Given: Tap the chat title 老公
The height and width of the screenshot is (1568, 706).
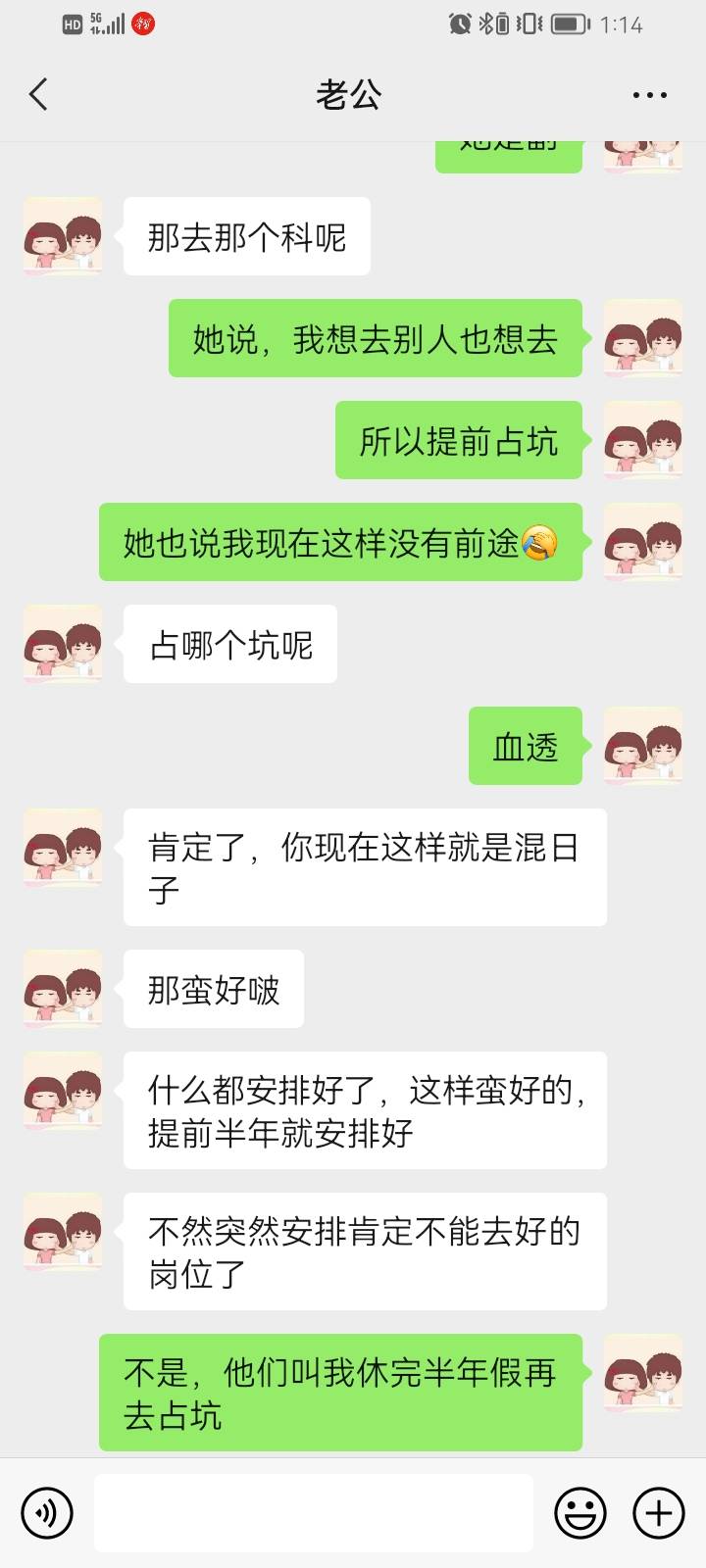Looking at the screenshot, I should (353, 94).
